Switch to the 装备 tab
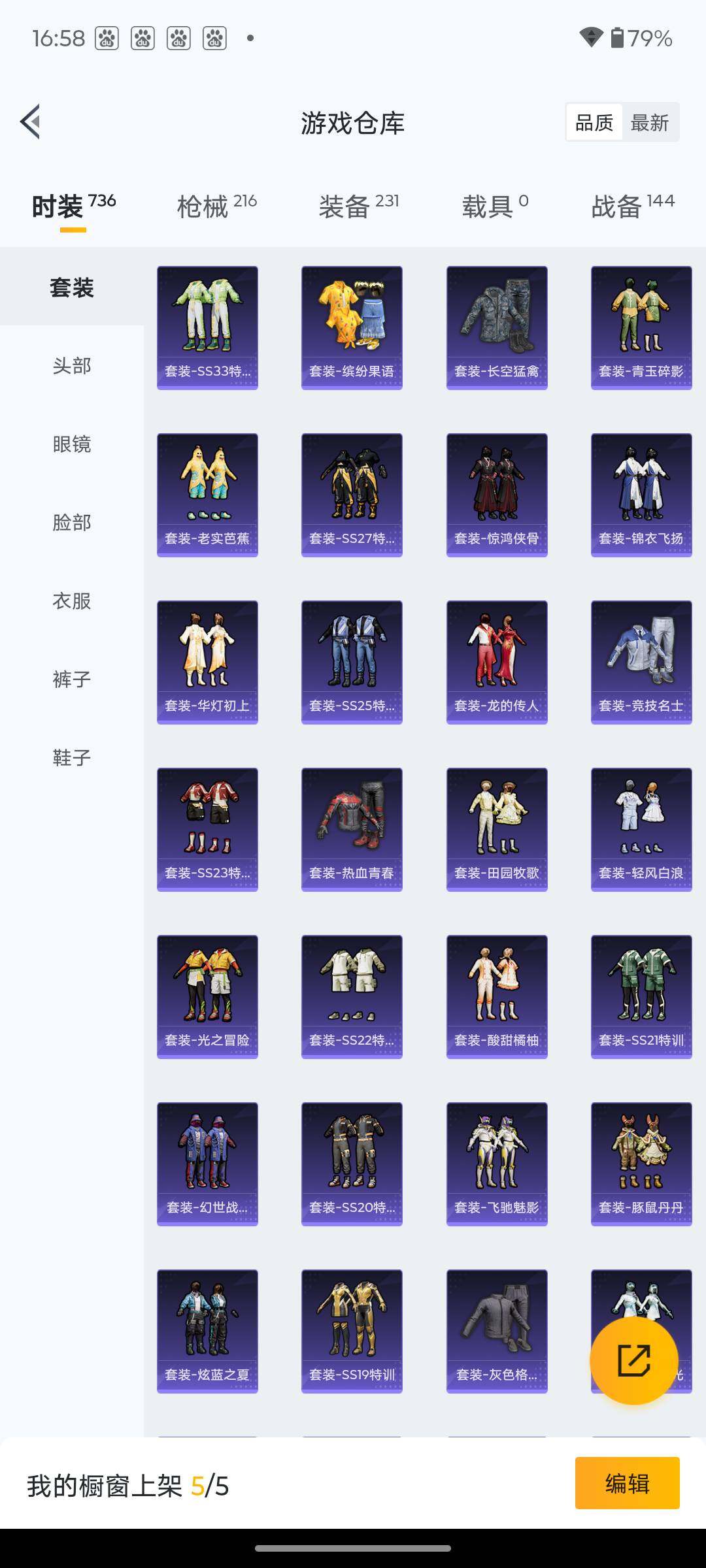The width and height of the screenshot is (706, 1568). [358, 206]
